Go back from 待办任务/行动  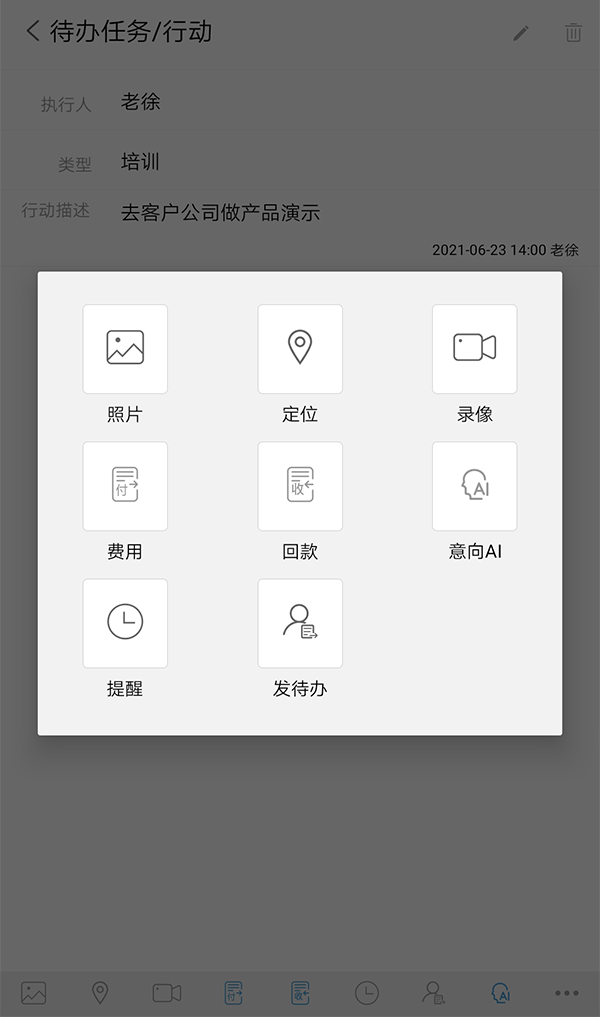click(32, 31)
